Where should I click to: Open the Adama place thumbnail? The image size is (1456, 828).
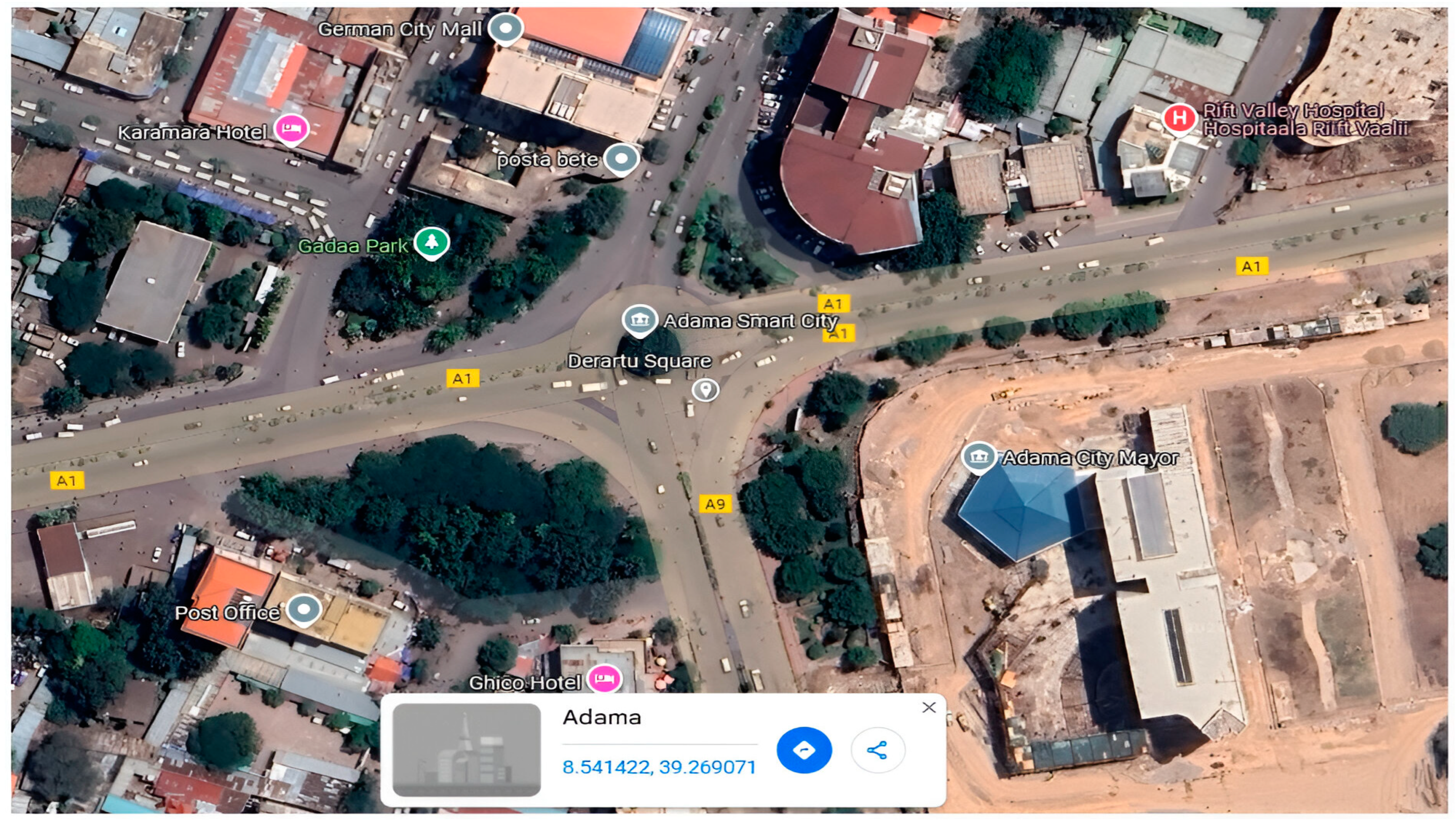(x=466, y=749)
